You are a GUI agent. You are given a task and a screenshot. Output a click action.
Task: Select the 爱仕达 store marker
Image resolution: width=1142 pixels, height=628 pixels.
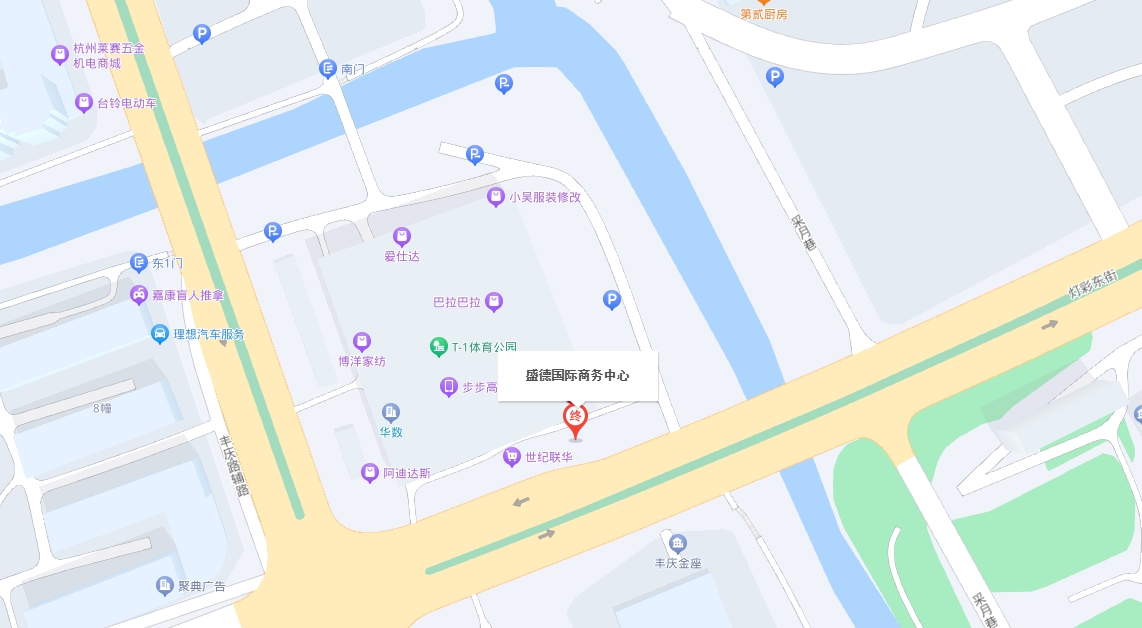(x=402, y=237)
